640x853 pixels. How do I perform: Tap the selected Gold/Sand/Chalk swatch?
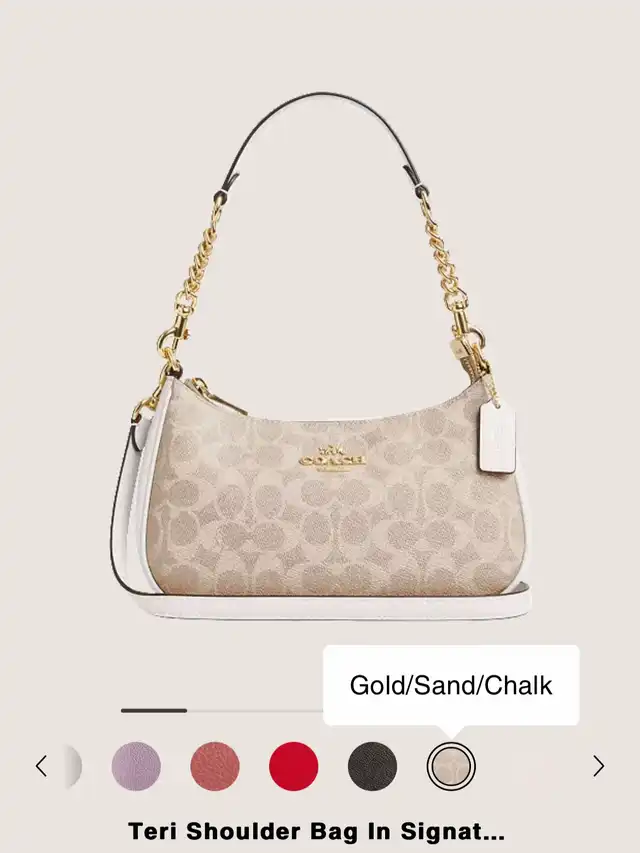[451, 766]
